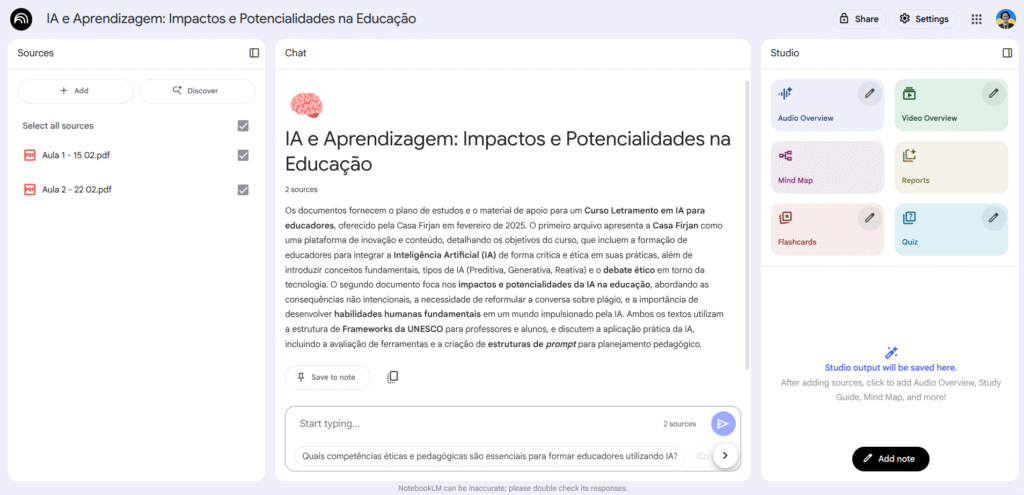Screen dimensions: 1024x495
Task: Send the chat message
Action: (722, 423)
